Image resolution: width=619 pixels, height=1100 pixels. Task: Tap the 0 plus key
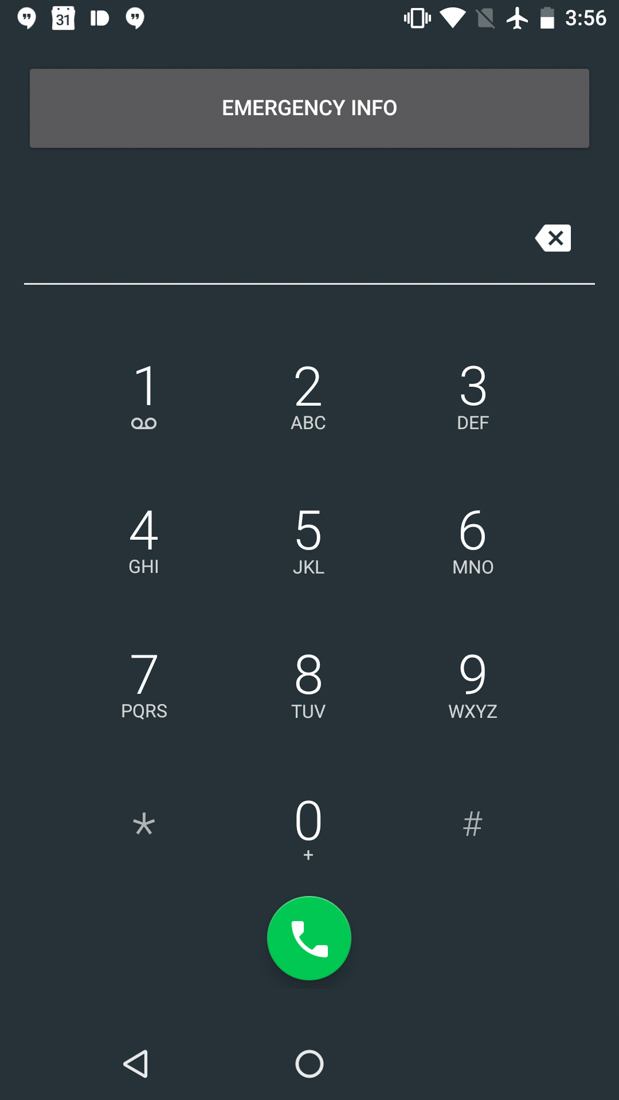308,829
